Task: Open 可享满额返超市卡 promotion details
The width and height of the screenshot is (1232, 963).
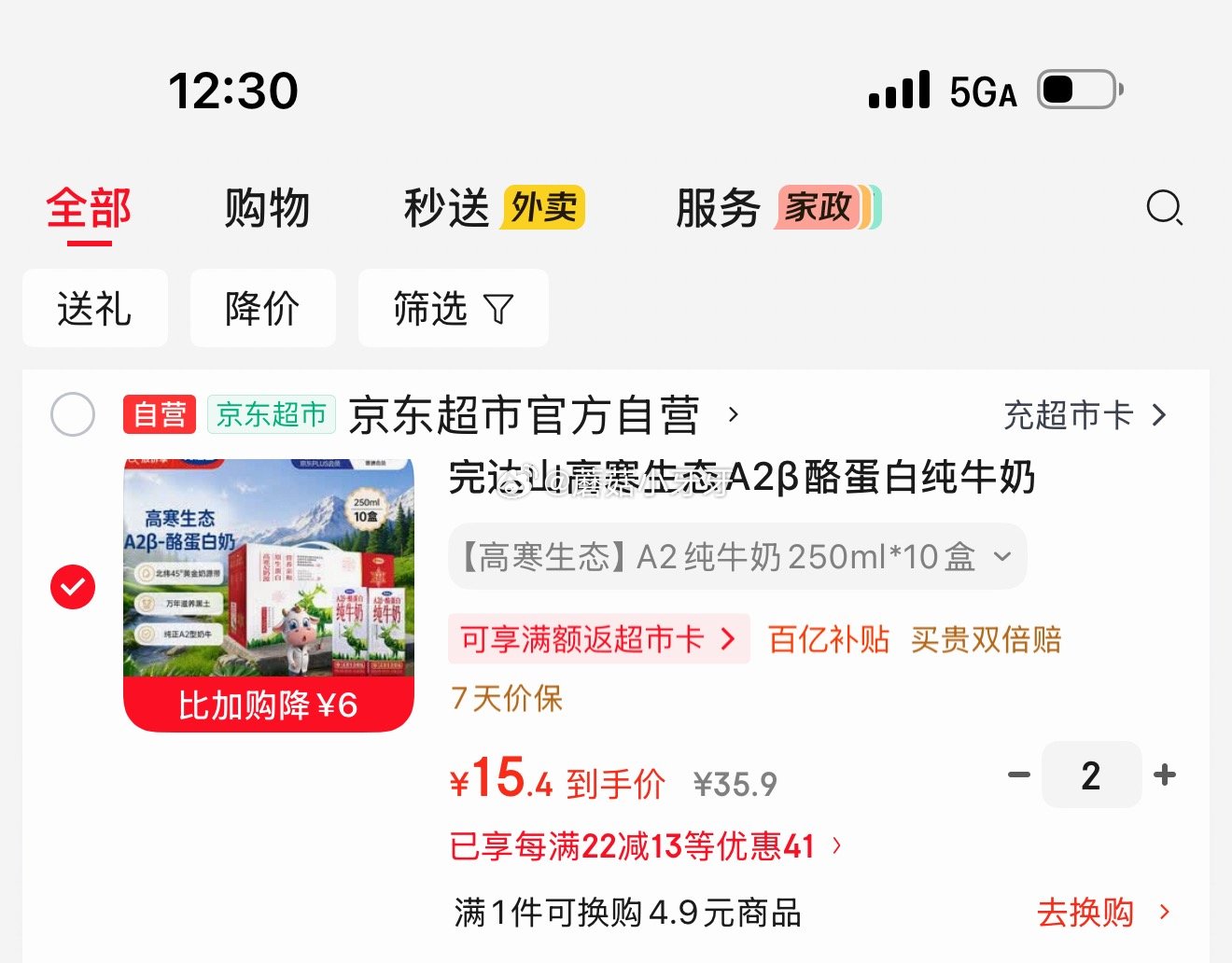Action: pos(598,639)
